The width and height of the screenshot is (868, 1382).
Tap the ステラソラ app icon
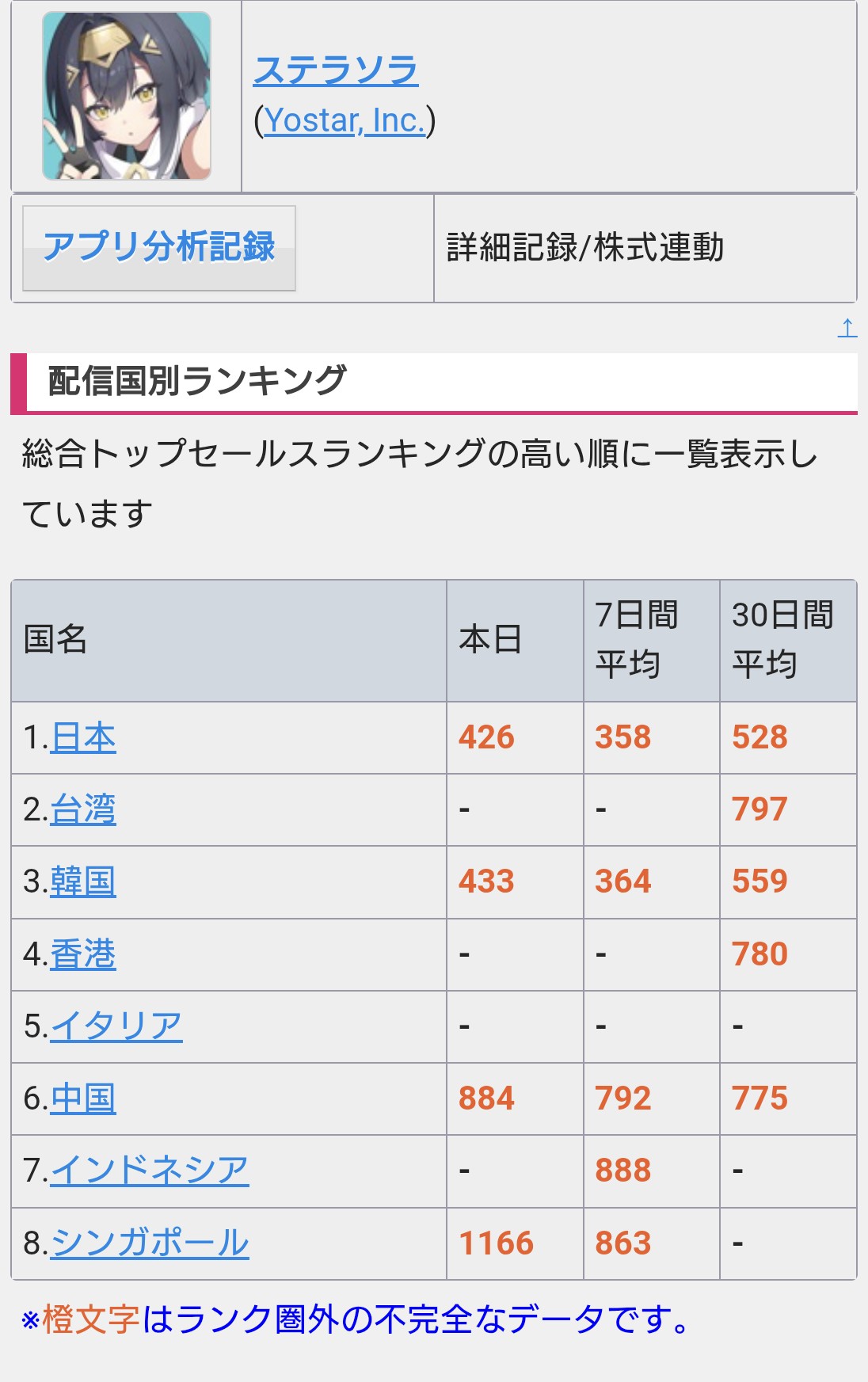pos(127,96)
